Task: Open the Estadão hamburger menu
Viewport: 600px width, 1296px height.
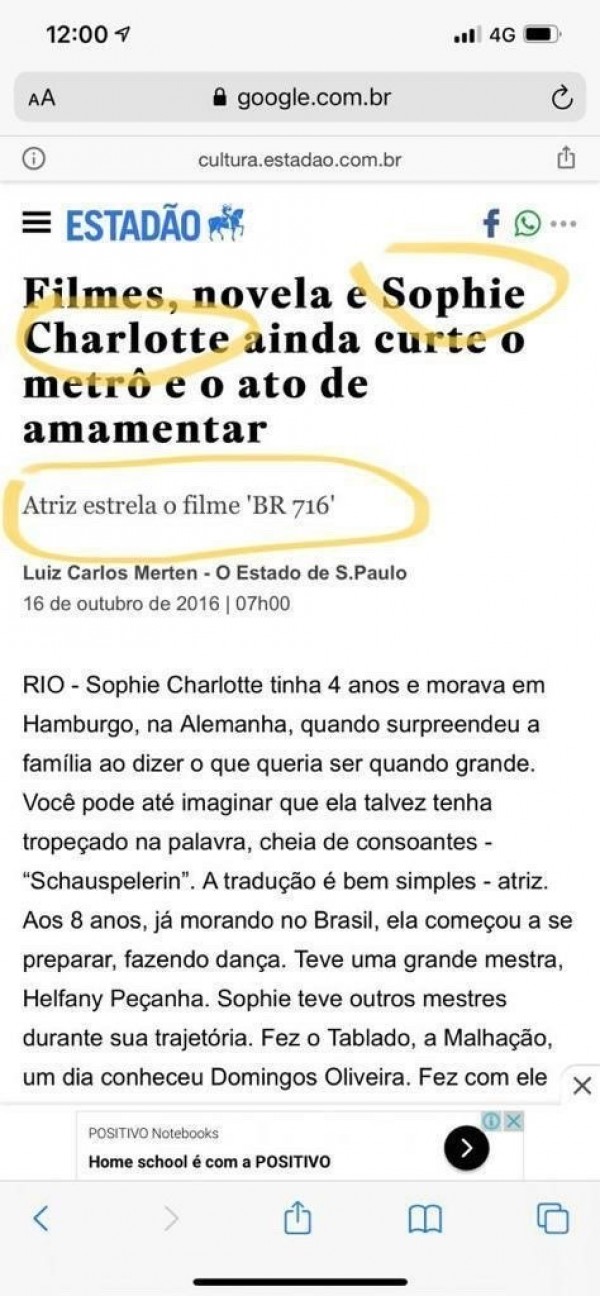Action: (x=36, y=223)
